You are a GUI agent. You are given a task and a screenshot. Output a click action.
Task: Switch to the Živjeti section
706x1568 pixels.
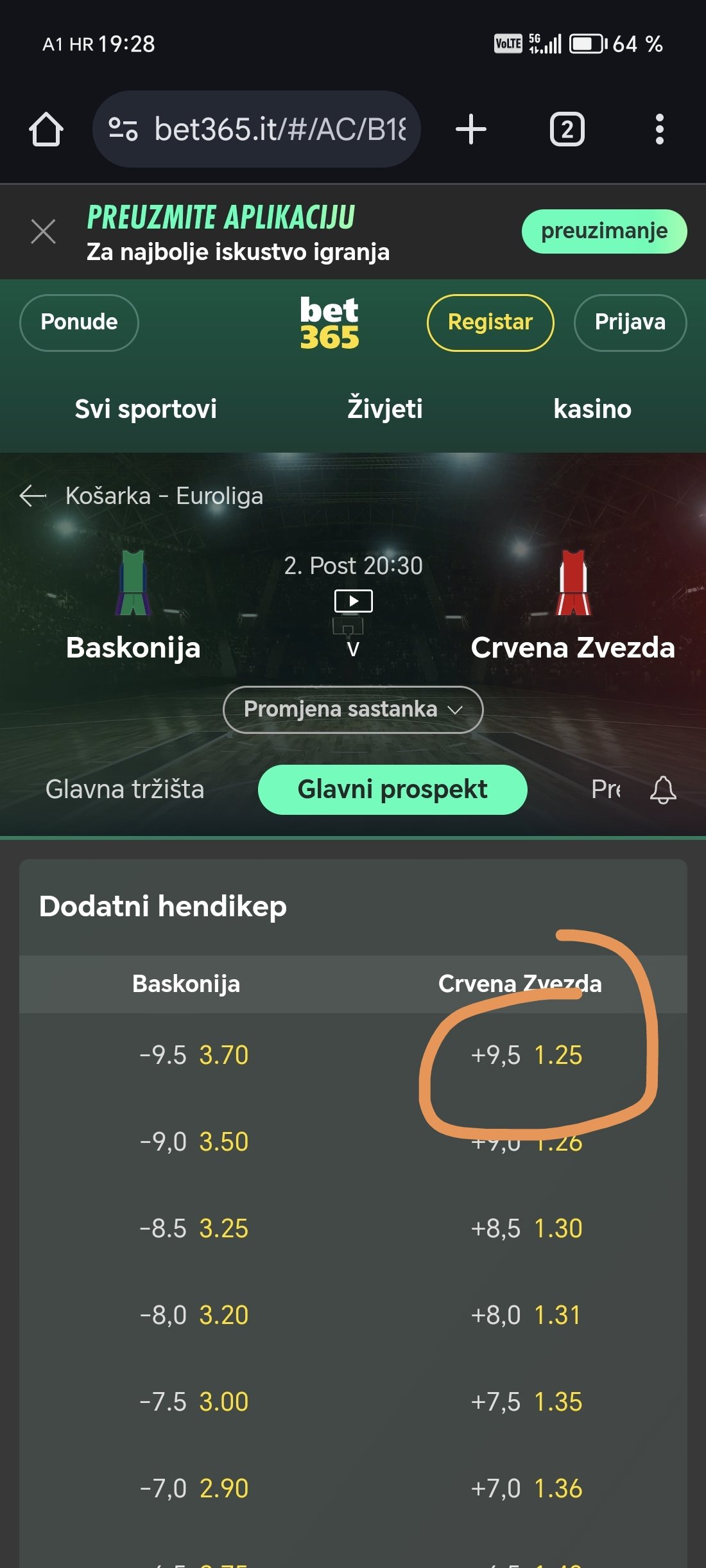[x=385, y=409]
